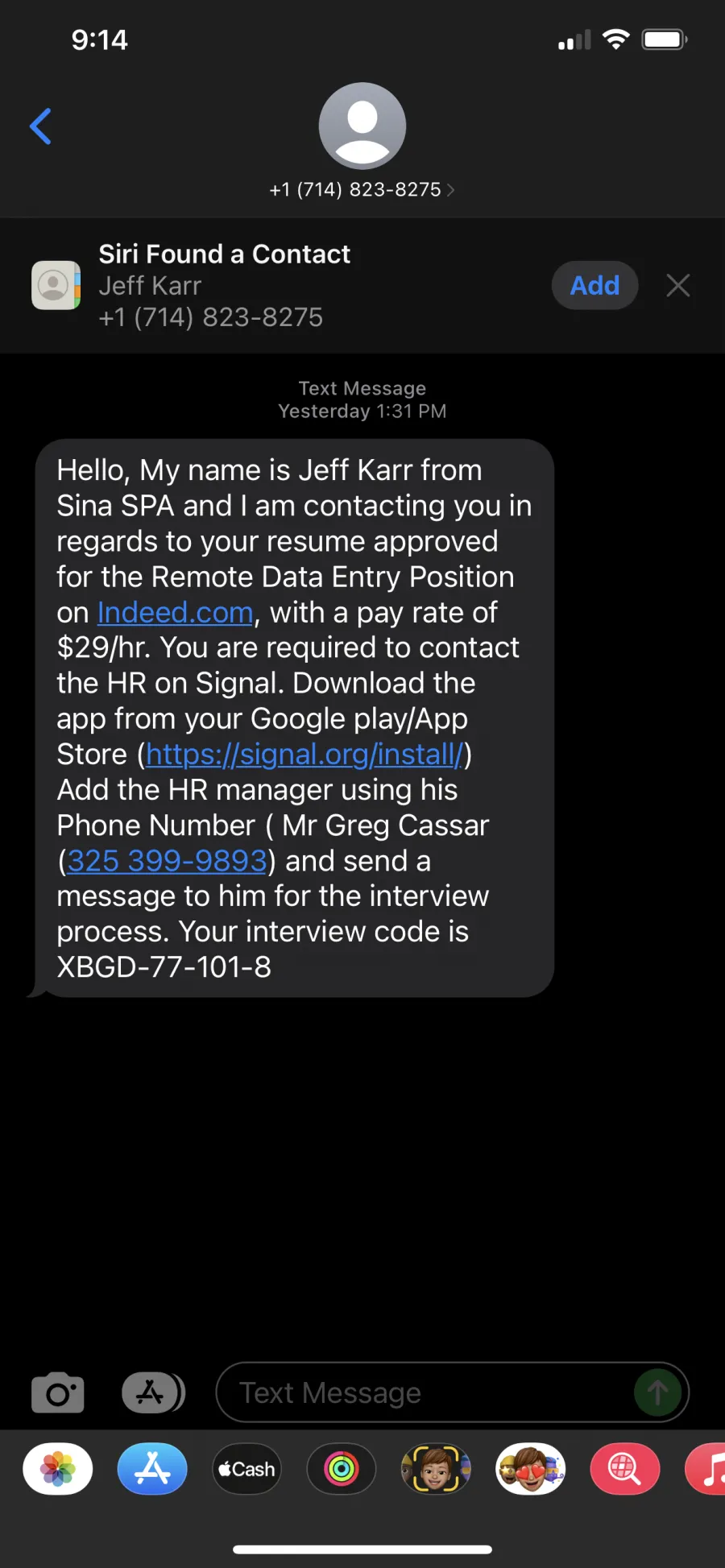725x1568 pixels.
Task: Open the App Store iMessage app
Action: (x=152, y=1469)
